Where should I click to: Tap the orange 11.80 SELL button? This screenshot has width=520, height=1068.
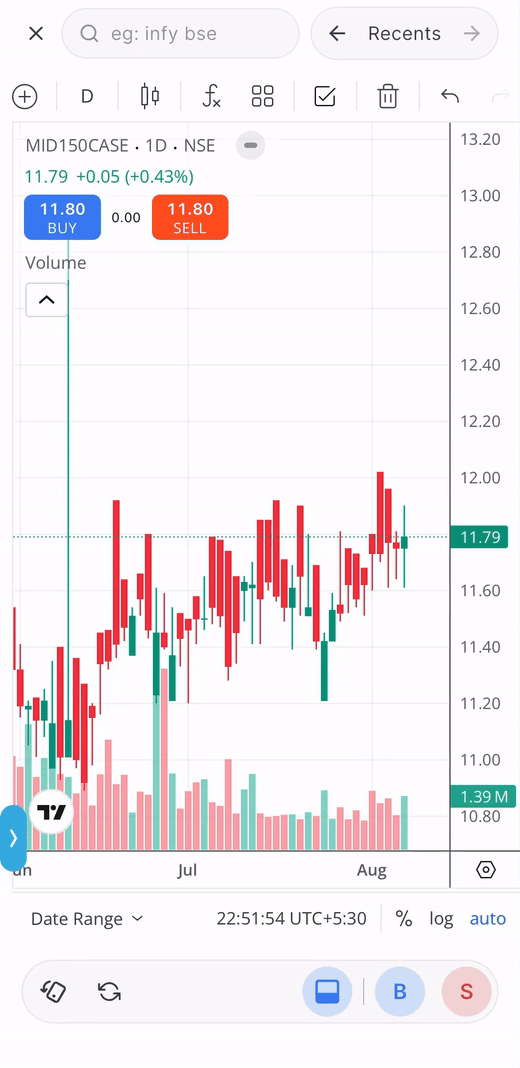coord(189,217)
